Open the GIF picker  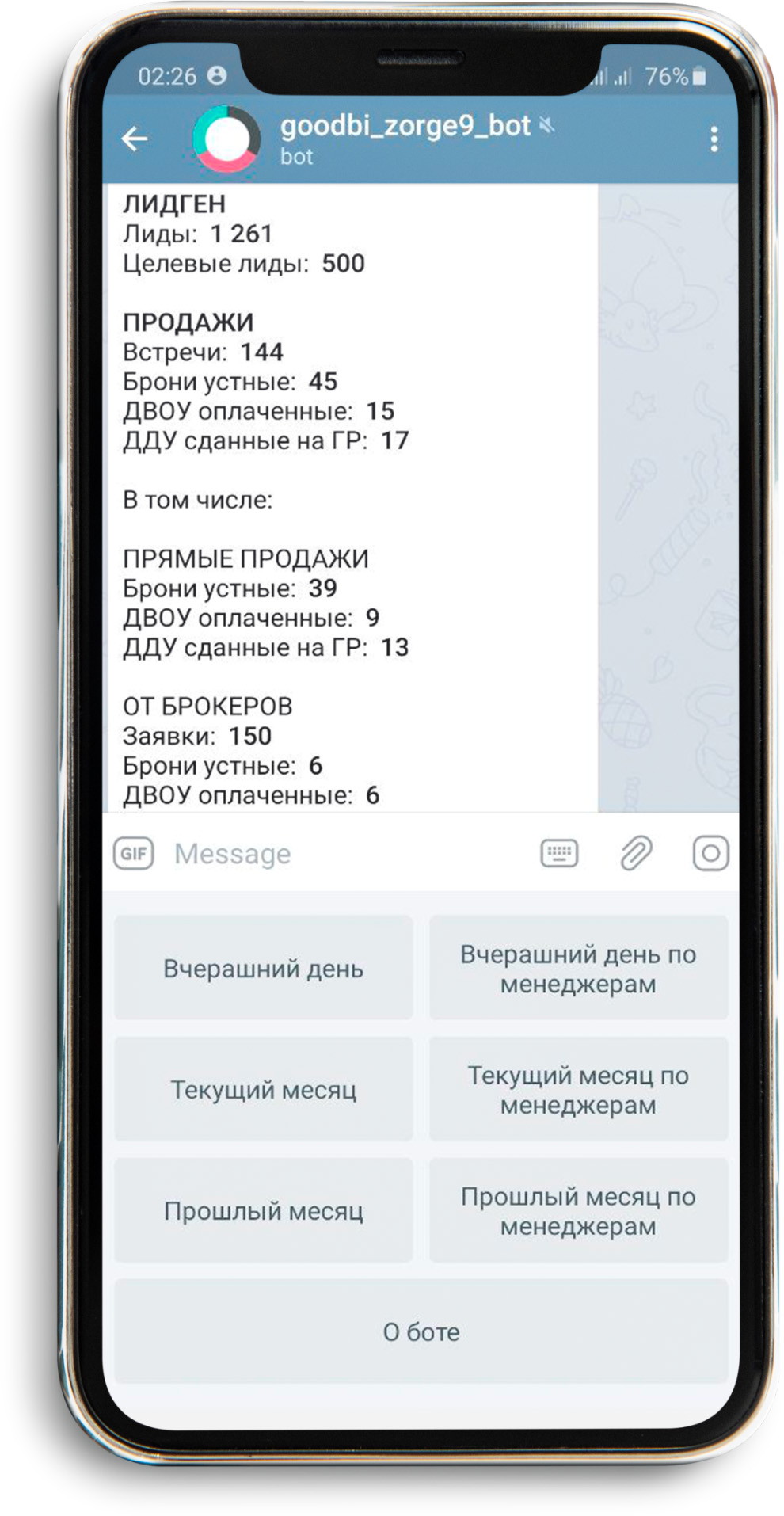(134, 853)
